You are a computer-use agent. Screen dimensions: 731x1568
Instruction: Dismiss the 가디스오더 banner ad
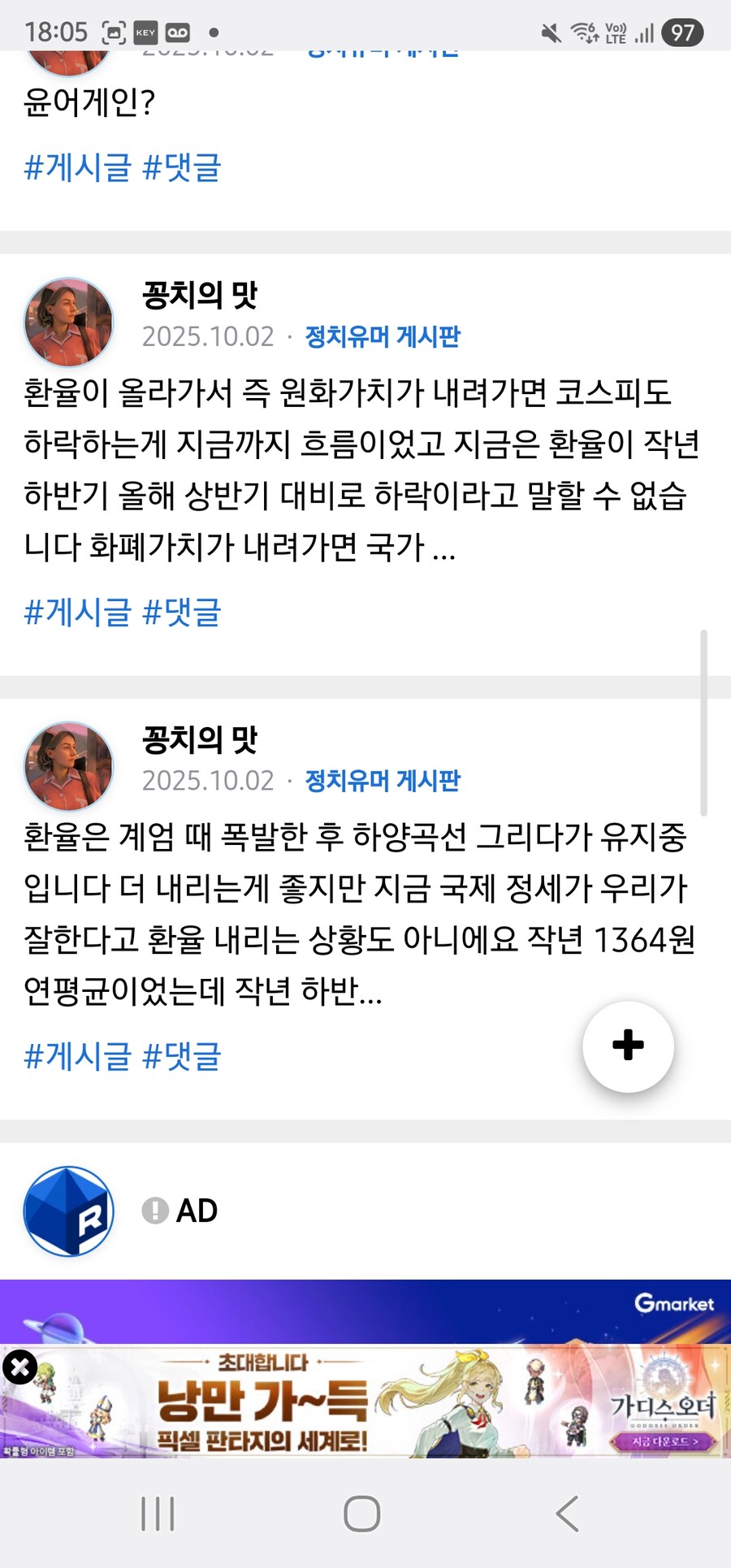tap(19, 1367)
